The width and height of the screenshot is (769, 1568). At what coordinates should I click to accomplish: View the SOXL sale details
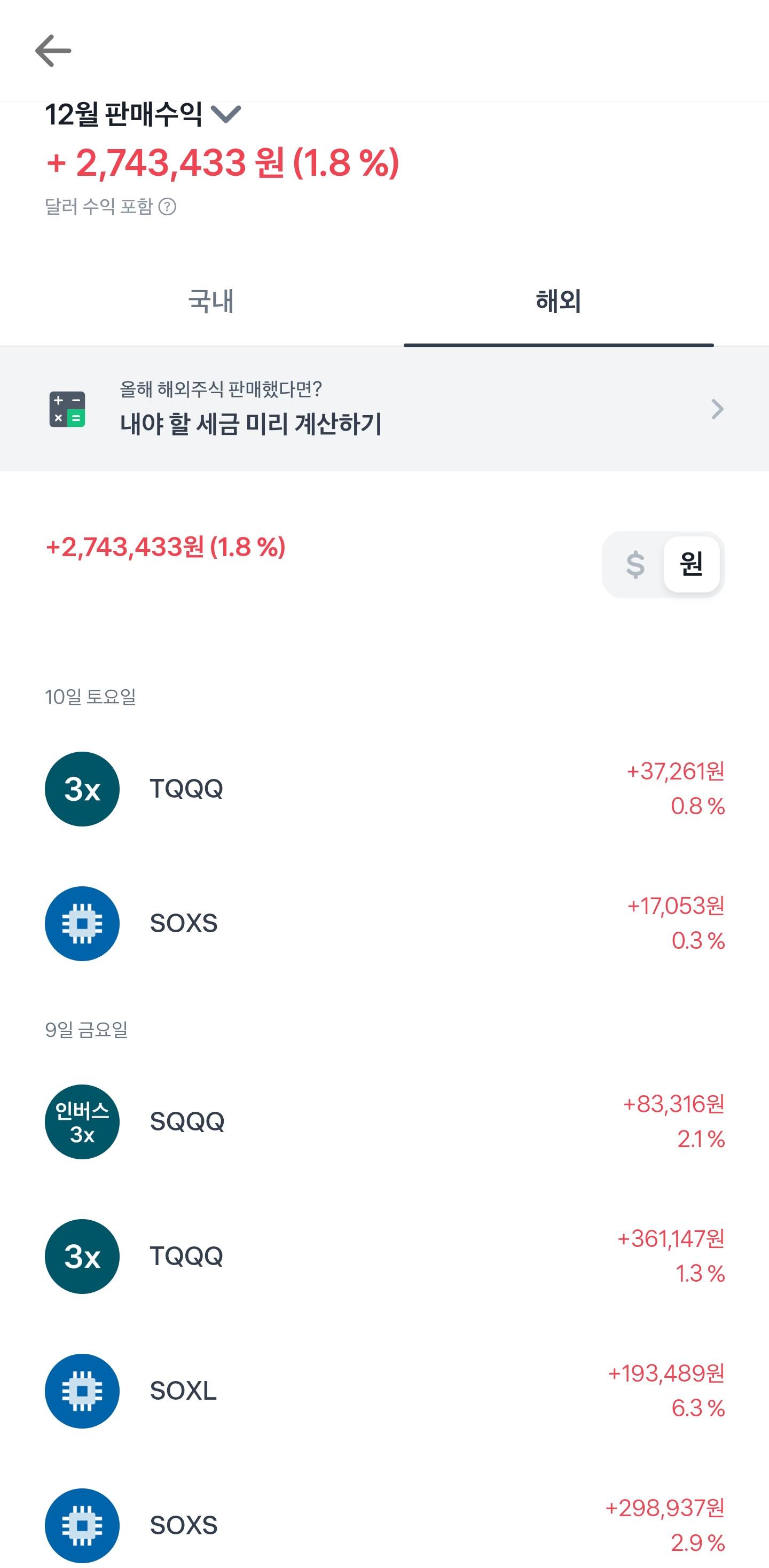[x=384, y=1391]
